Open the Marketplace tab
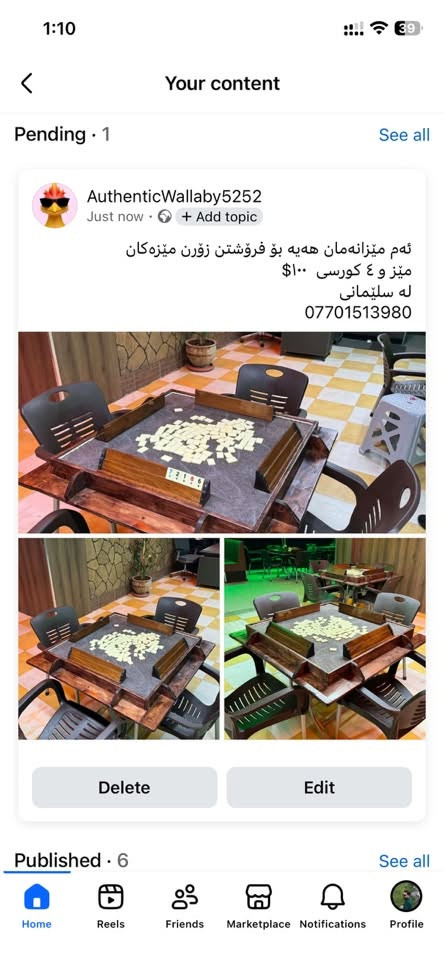The image size is (444, 960). (258, 907)
